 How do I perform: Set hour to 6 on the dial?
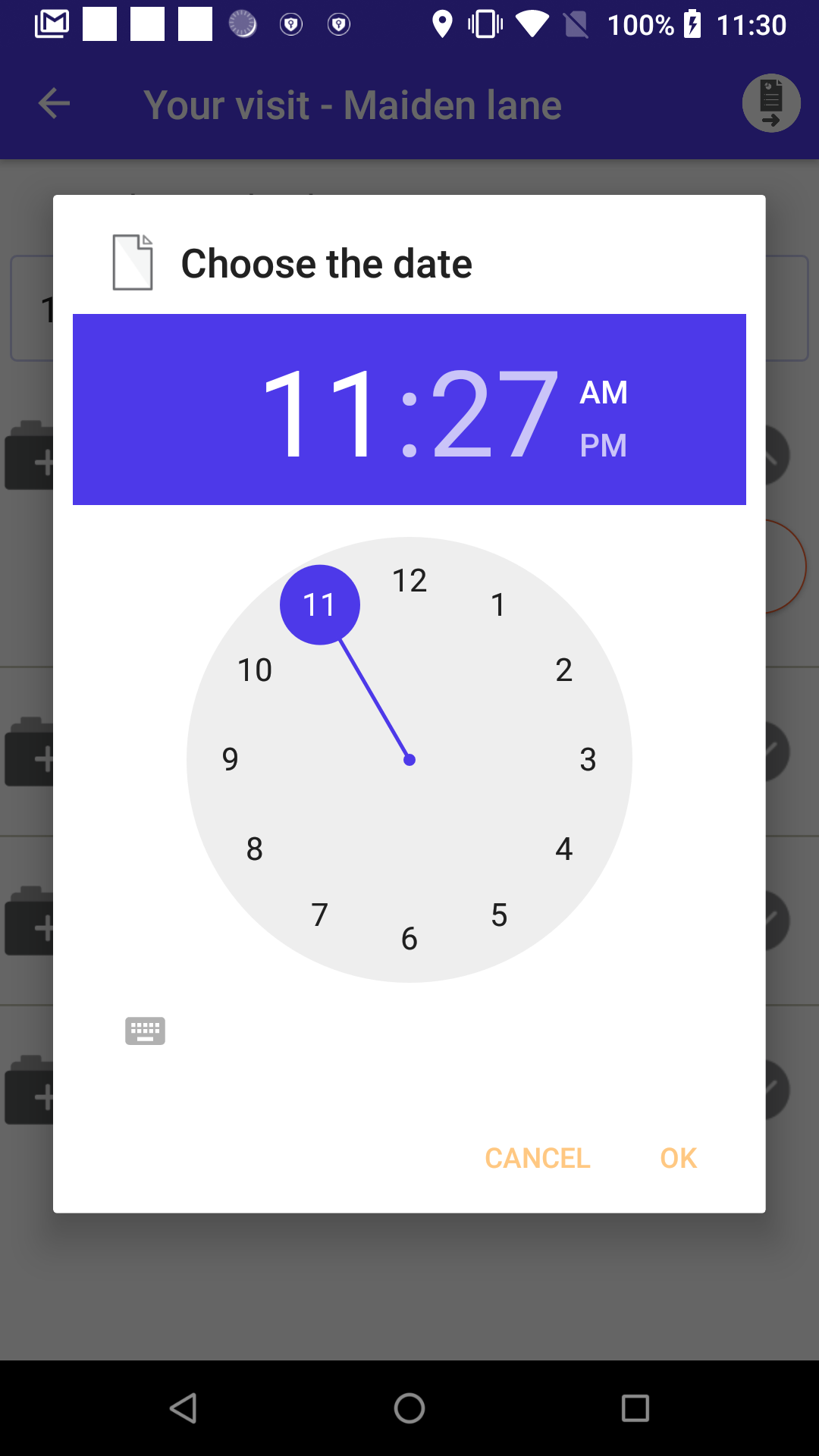point(409,939)
